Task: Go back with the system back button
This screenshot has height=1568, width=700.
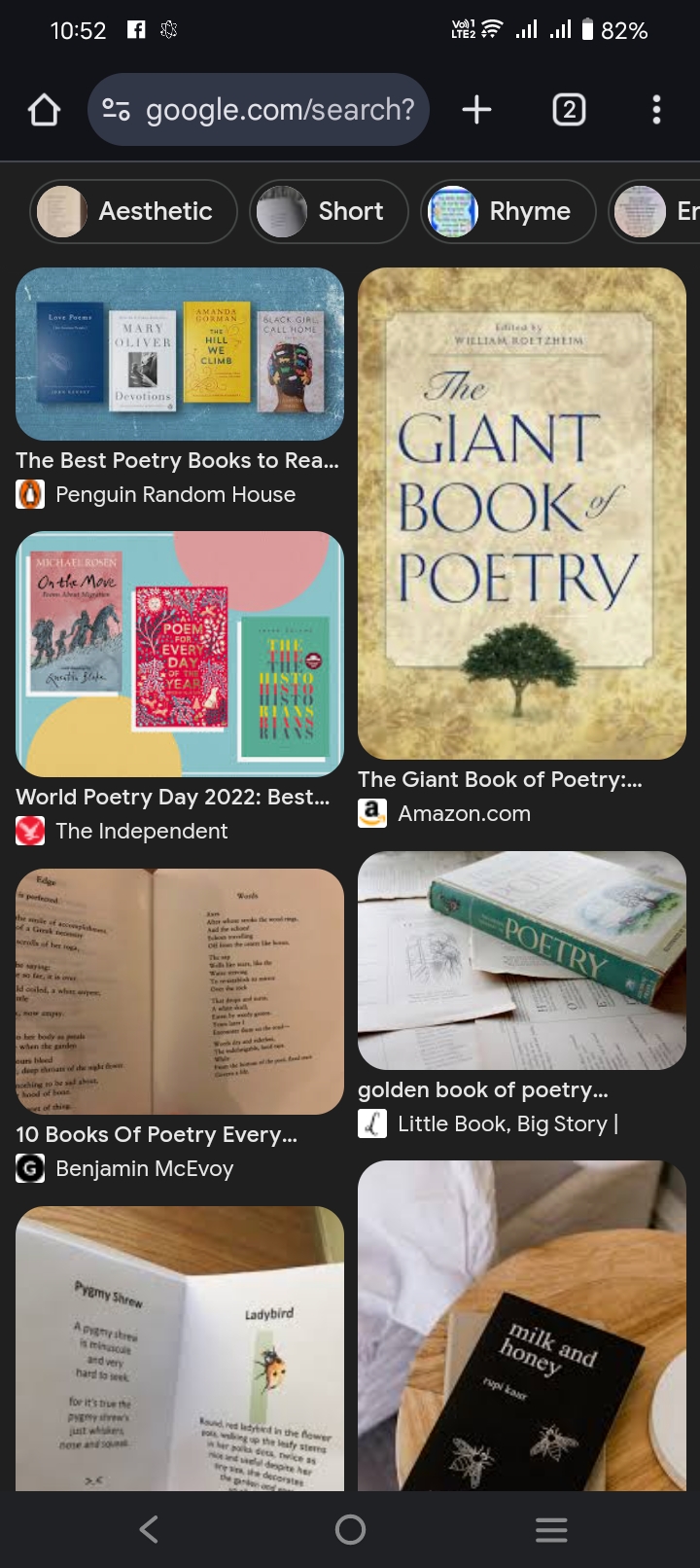Action: pos(149,1530)
